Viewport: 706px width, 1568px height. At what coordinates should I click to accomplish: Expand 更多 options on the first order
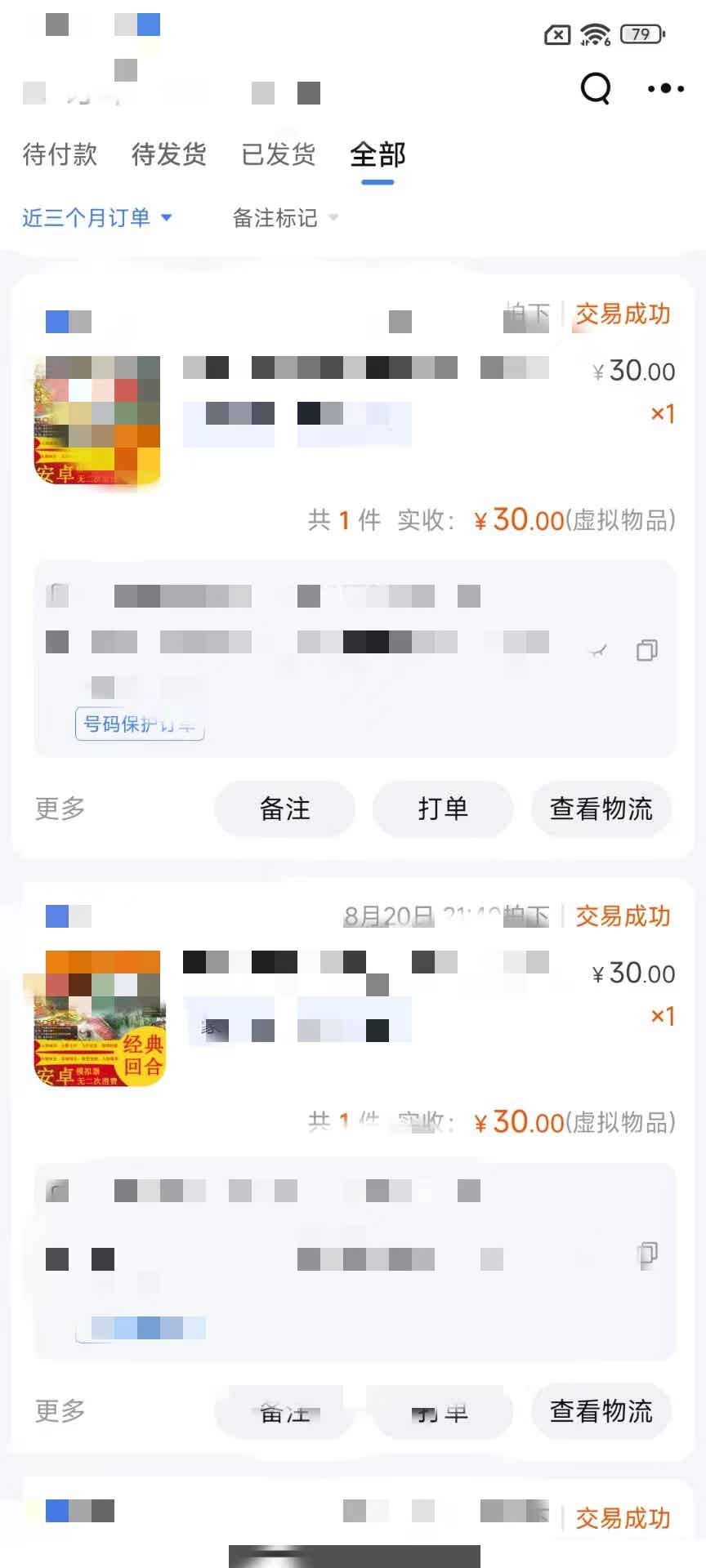click(56, 808)
